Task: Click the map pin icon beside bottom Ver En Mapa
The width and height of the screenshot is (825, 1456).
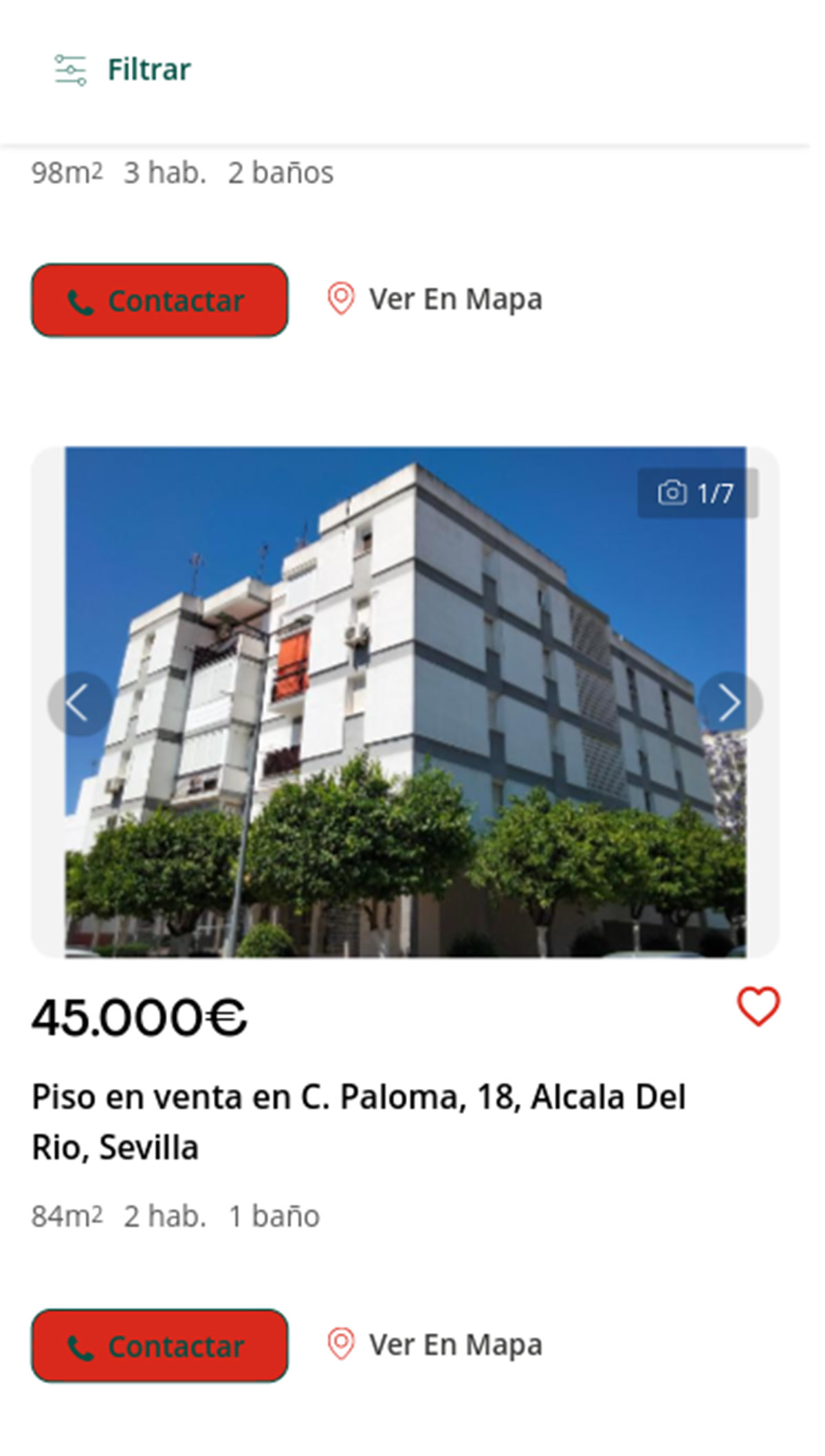Action: (x=342, y=1344)
